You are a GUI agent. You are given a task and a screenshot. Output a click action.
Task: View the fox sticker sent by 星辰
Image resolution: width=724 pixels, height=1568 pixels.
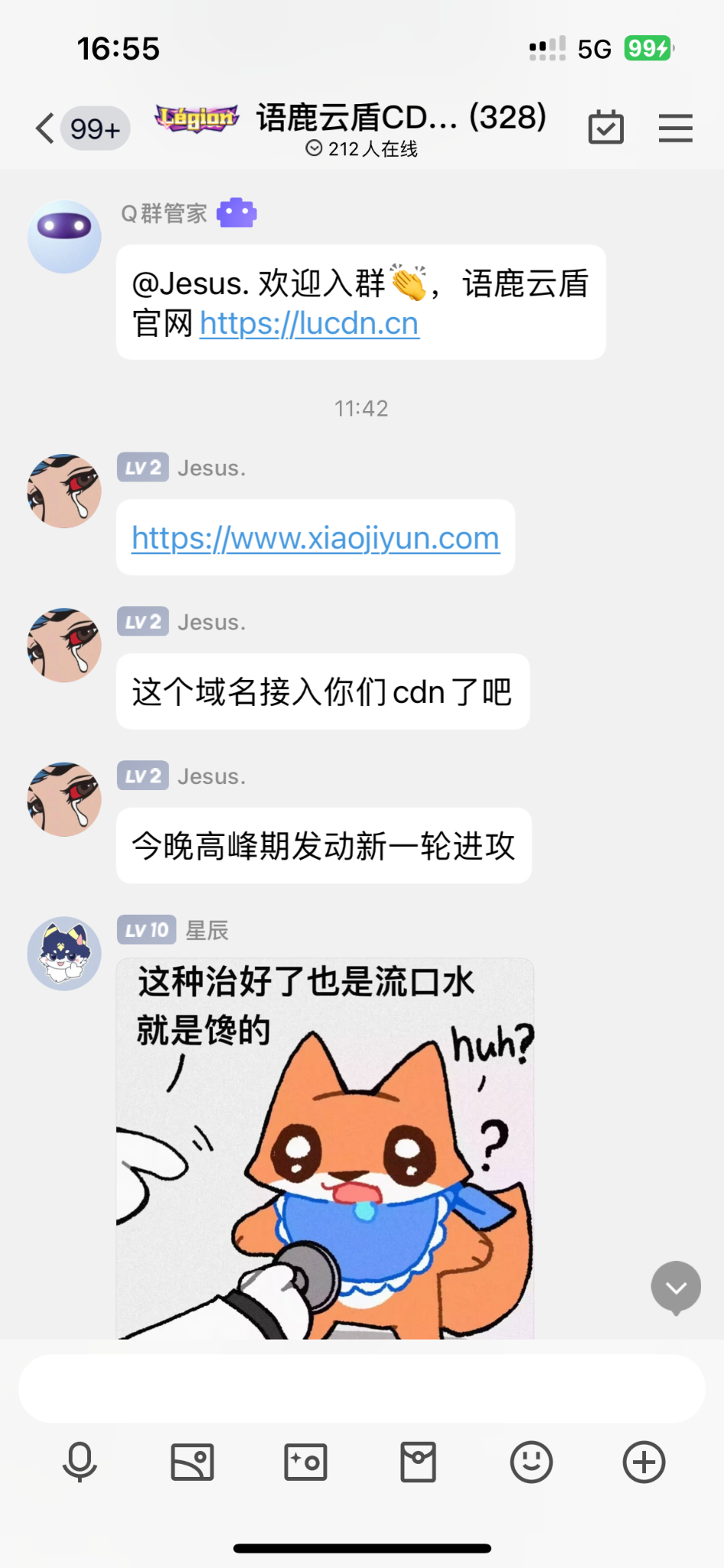click(x=324, y=1148)
